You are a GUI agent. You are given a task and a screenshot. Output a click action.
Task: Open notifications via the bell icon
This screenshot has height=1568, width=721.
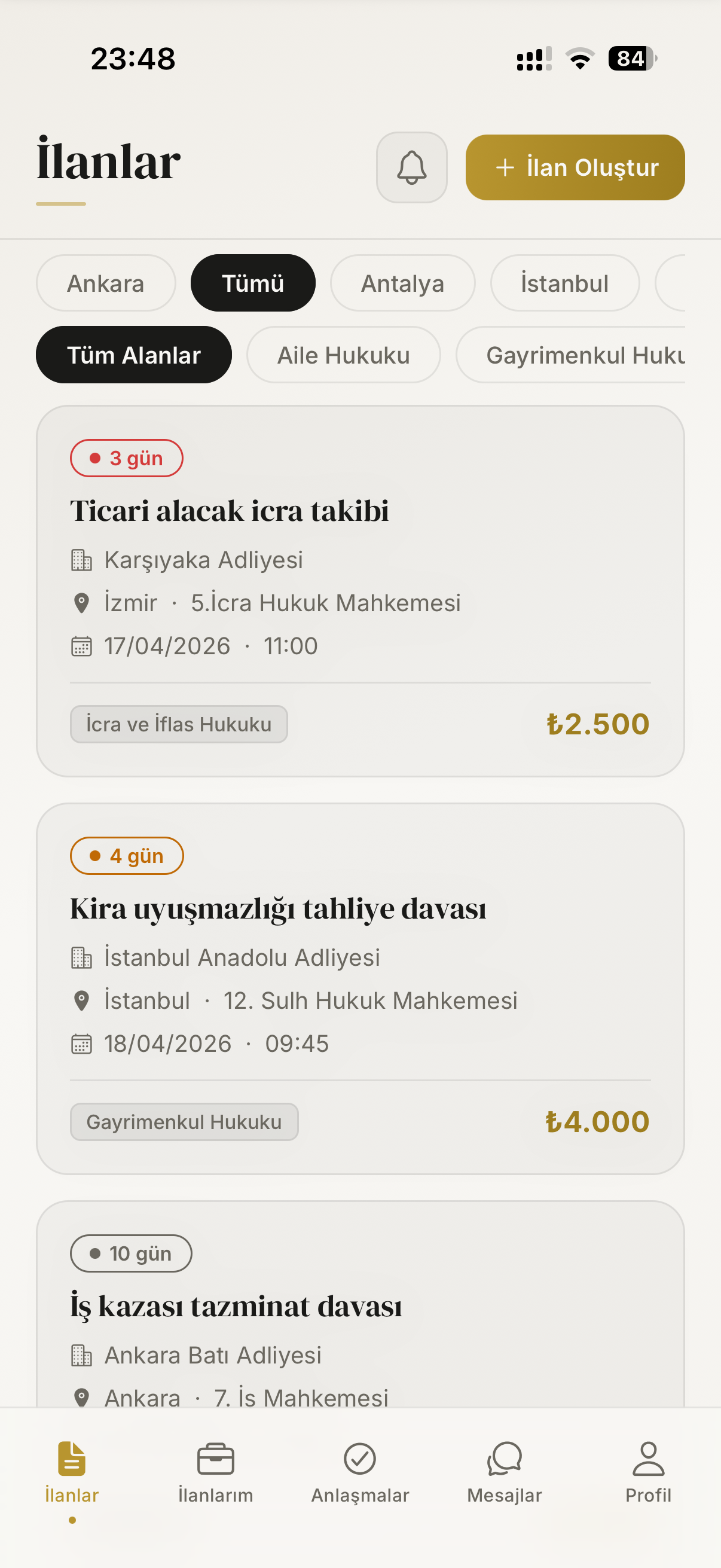point(411,167)
